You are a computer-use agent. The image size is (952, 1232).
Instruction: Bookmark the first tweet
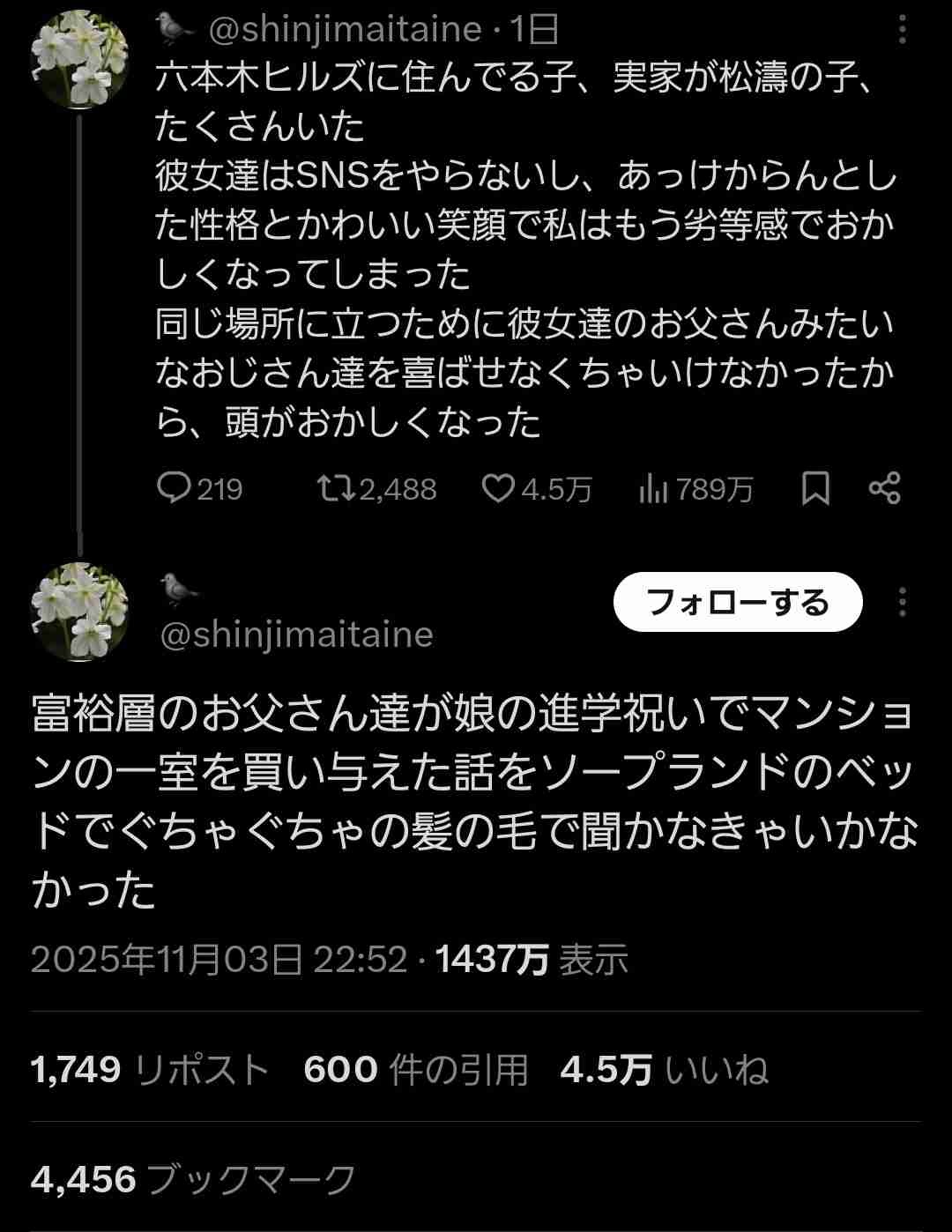coord(815,487)
